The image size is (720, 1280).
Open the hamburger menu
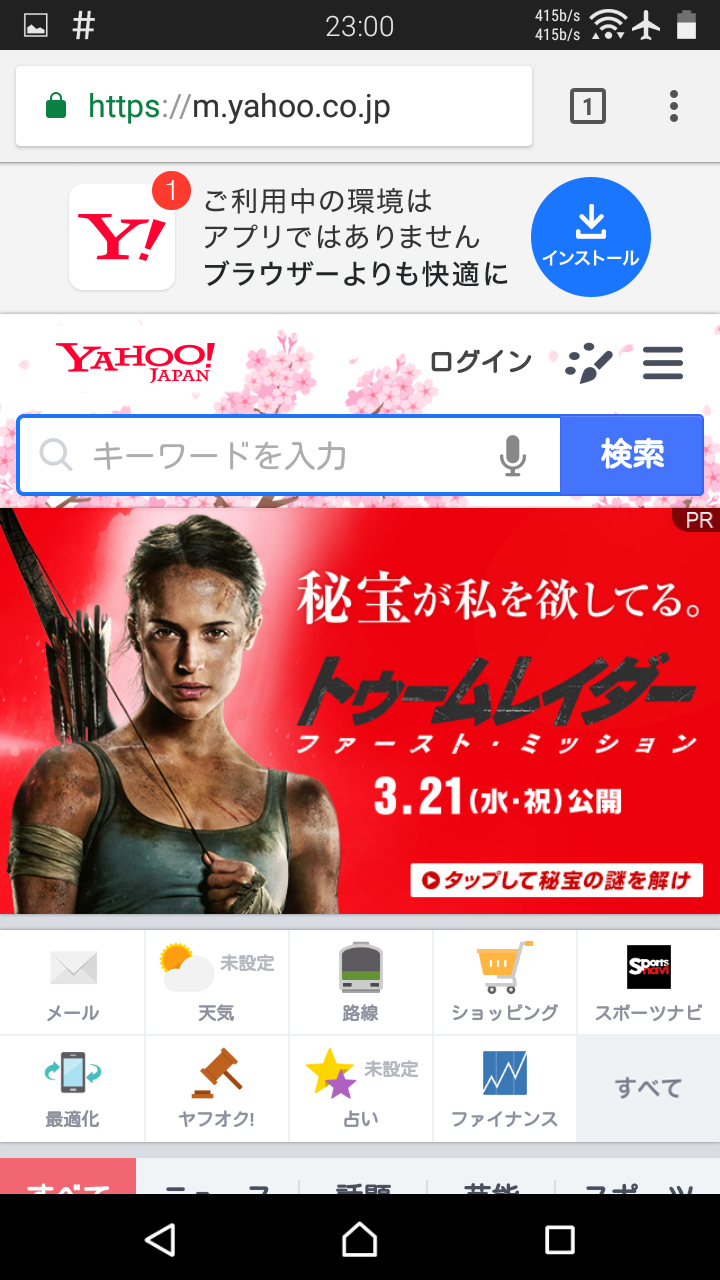click(662, 362)
